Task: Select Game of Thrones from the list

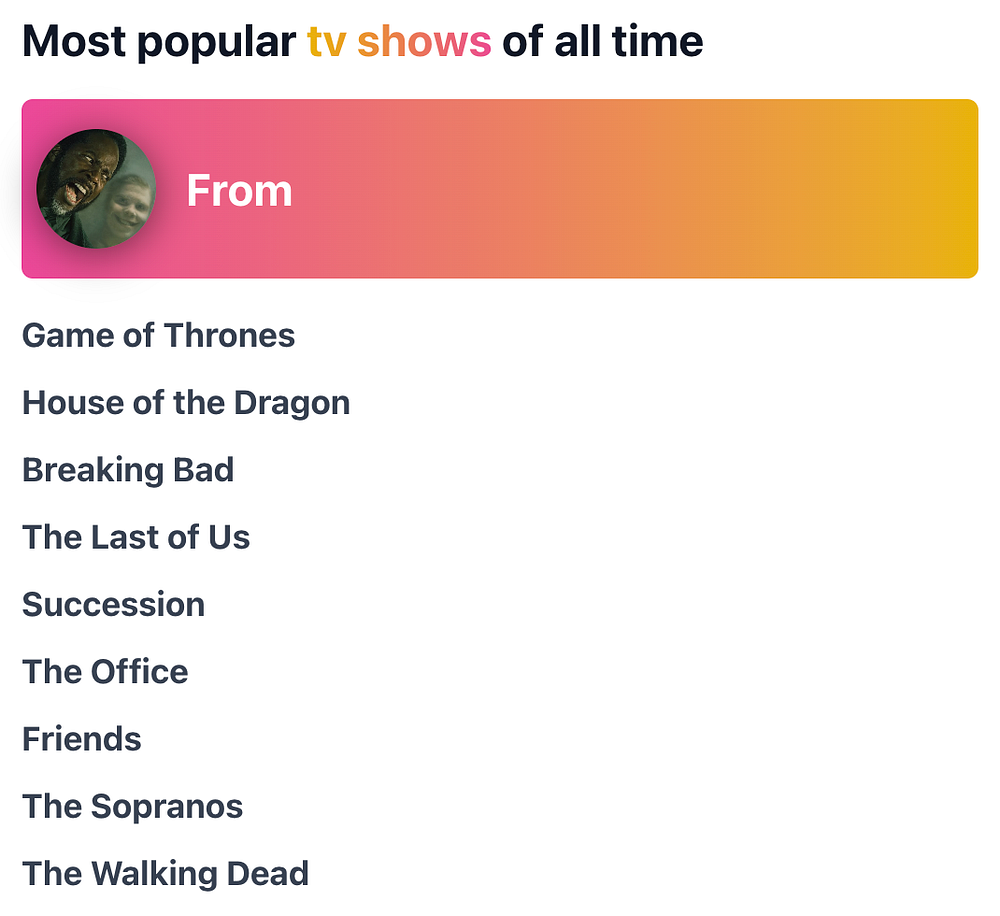Action: tap(159, 335)
